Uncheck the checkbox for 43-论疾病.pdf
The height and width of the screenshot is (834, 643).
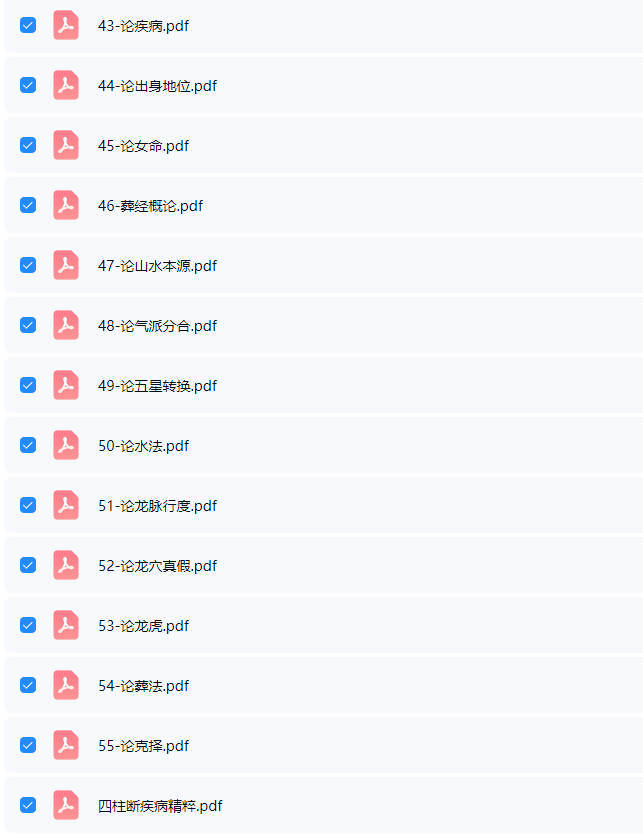point(28,25)
